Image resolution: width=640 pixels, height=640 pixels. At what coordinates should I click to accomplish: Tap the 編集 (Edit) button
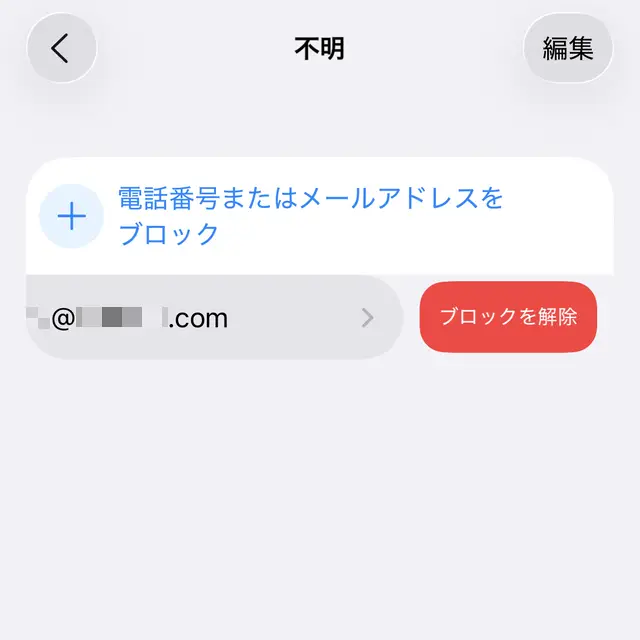(568, 48)
